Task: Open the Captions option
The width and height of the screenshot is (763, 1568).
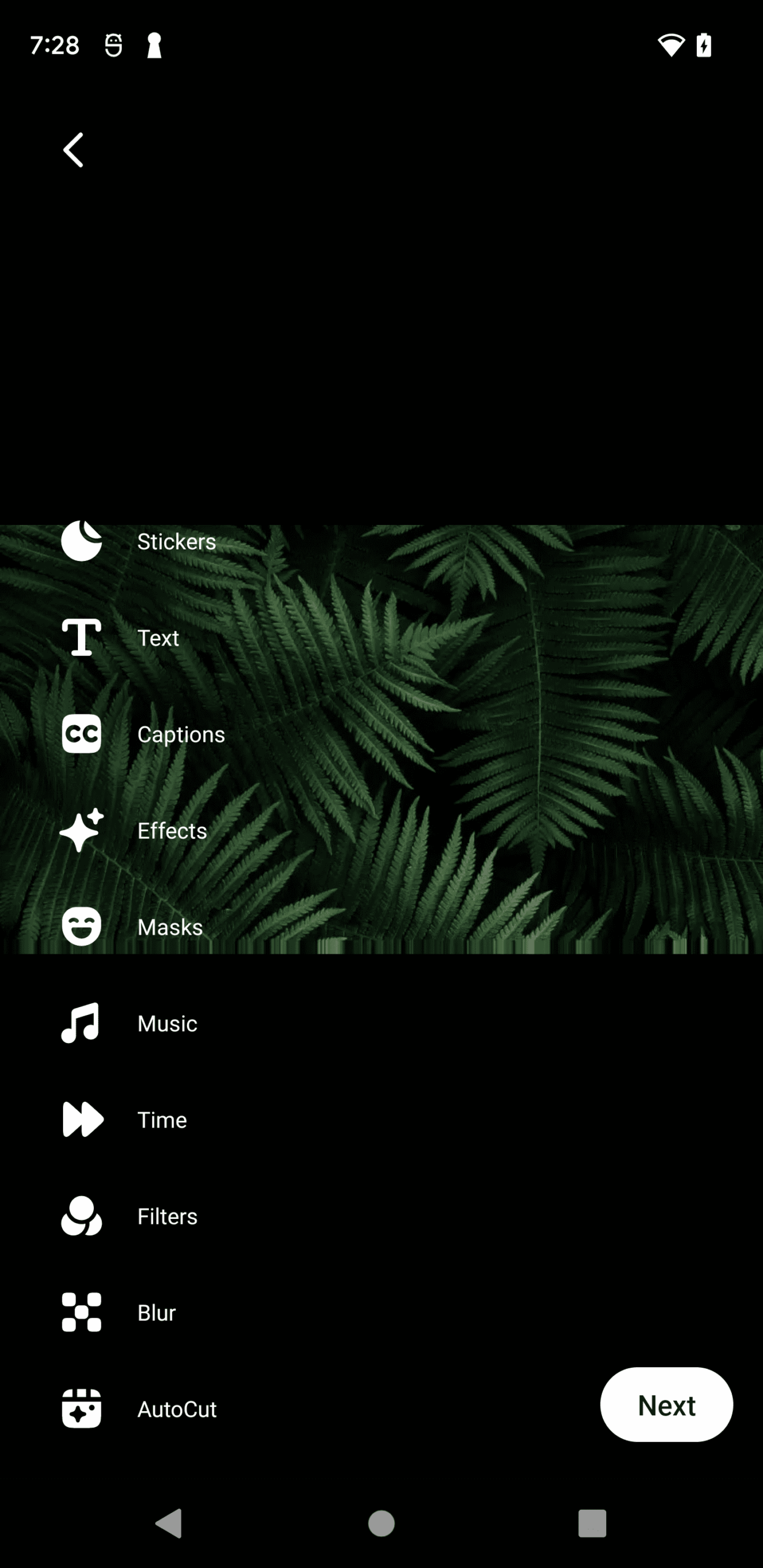Action: (x=143, y=734)
